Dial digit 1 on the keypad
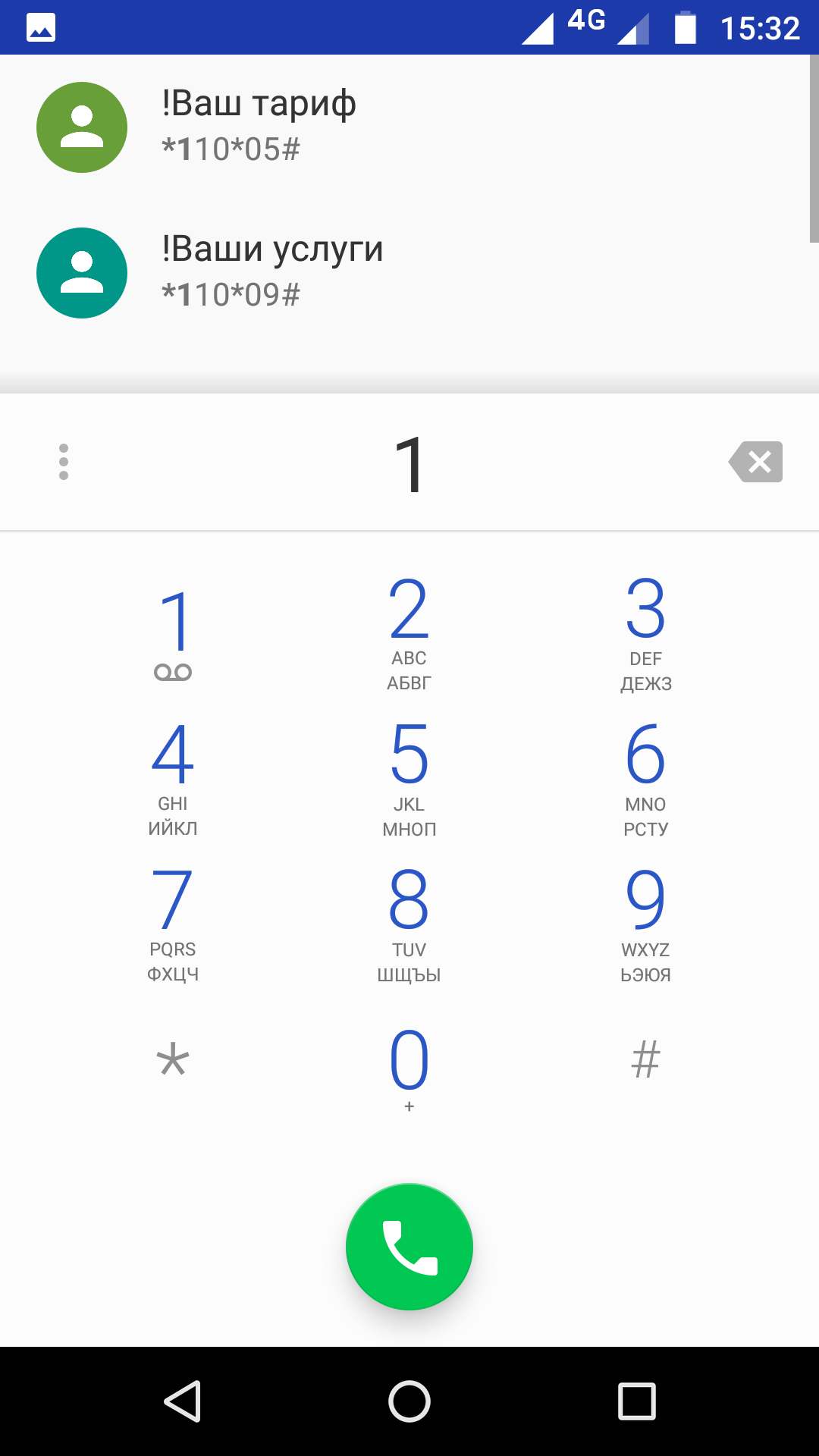 (174, 633)
